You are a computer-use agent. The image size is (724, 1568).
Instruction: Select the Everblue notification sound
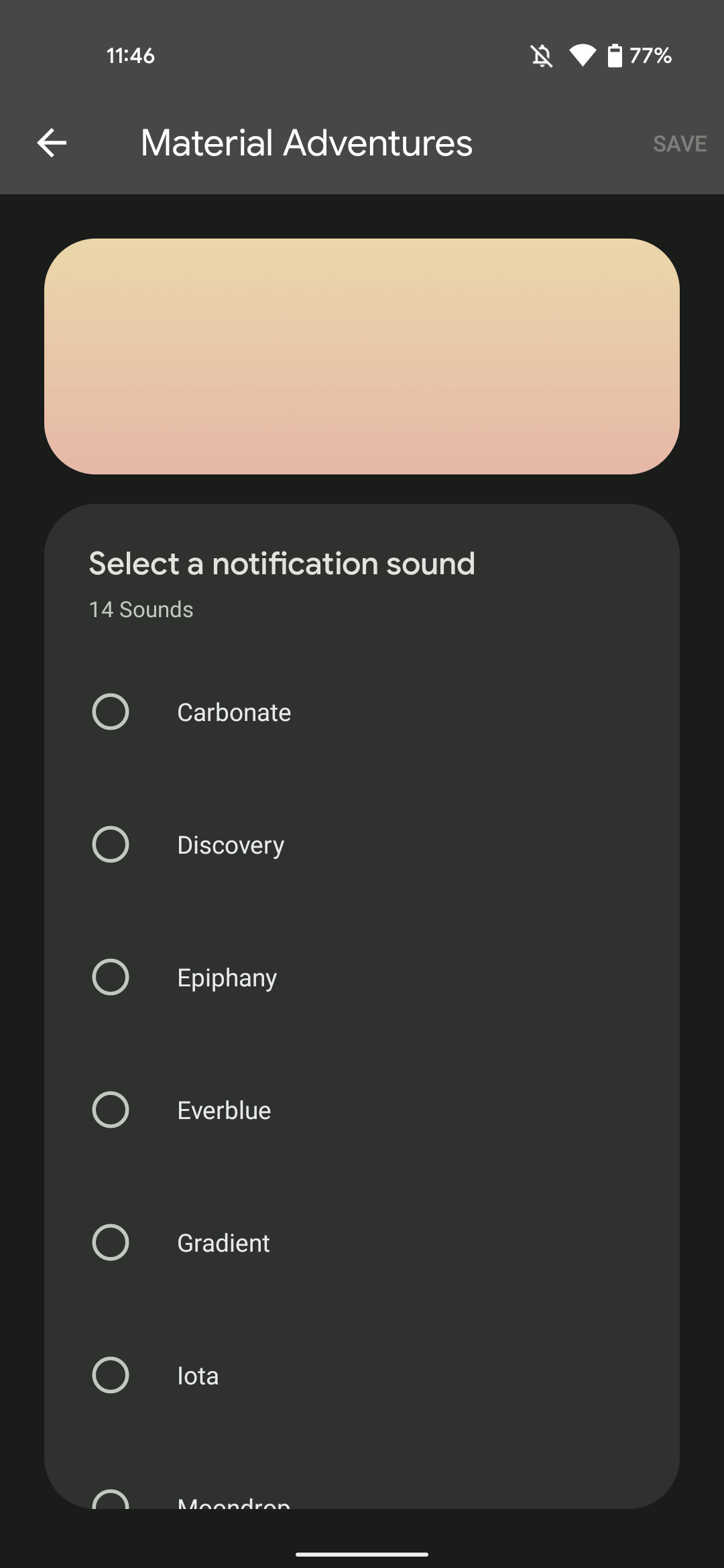coord(111,1110)
